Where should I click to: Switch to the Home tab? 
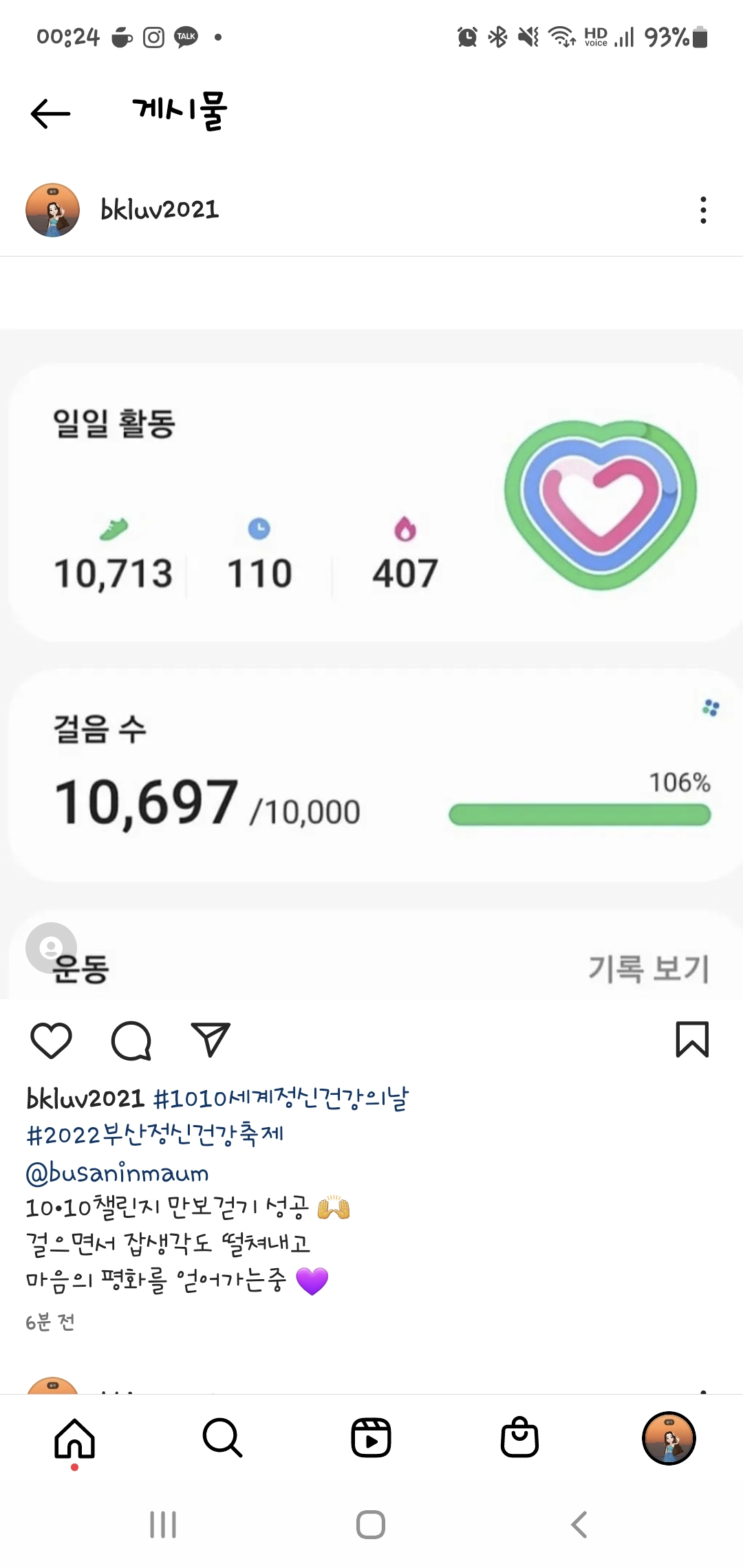point(74,1438)
